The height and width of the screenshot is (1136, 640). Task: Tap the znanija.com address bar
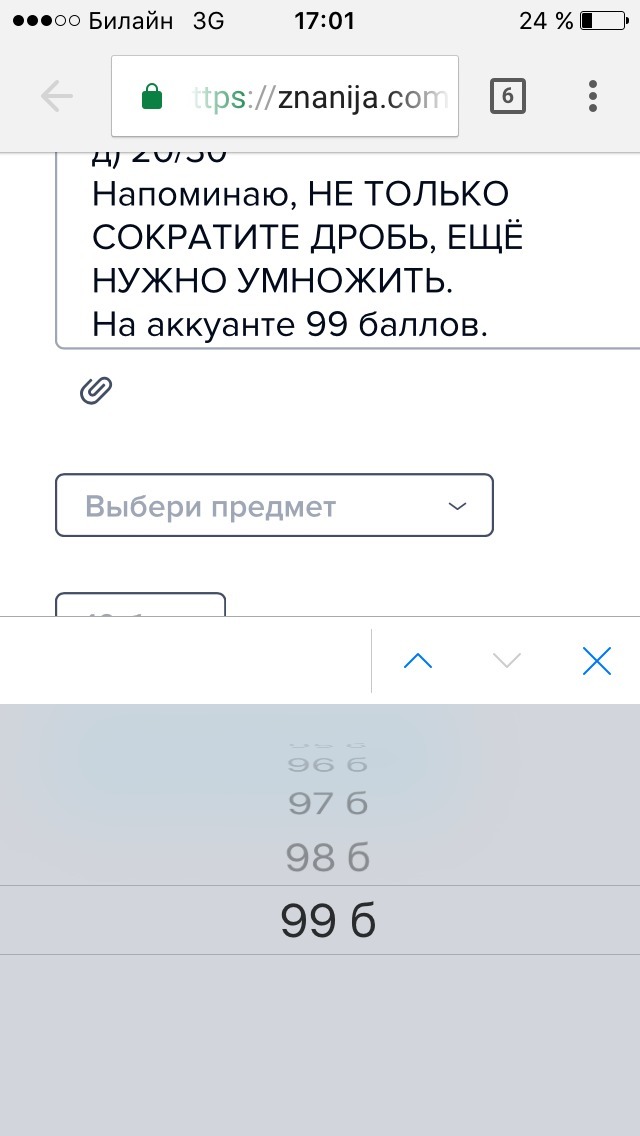point(285,97)
